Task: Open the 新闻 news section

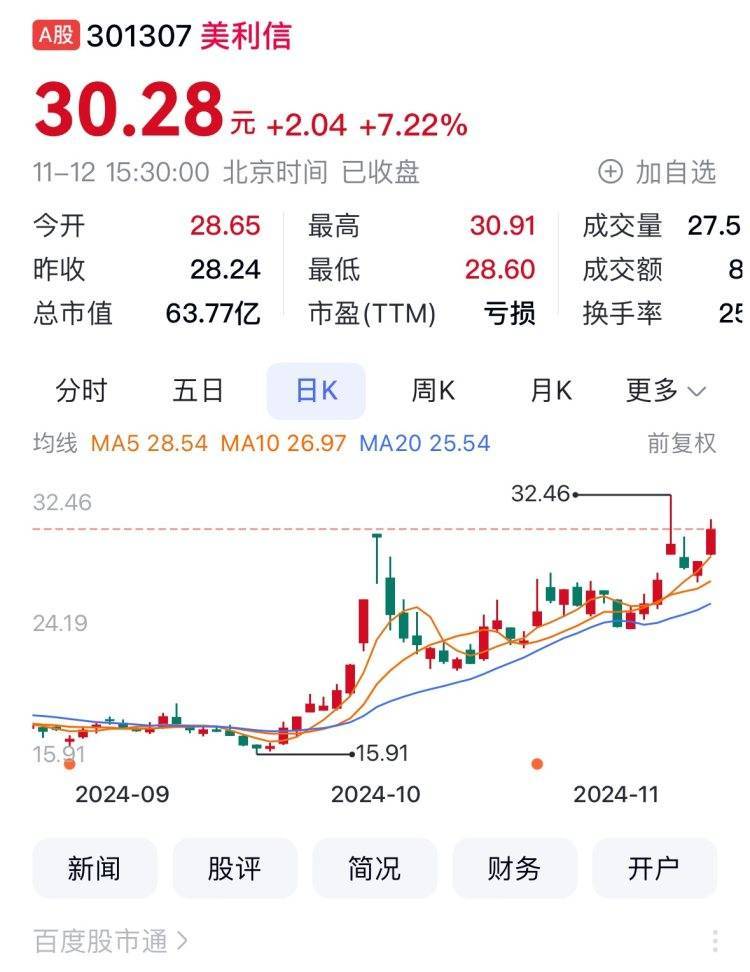Action: [x=93, y=869]
